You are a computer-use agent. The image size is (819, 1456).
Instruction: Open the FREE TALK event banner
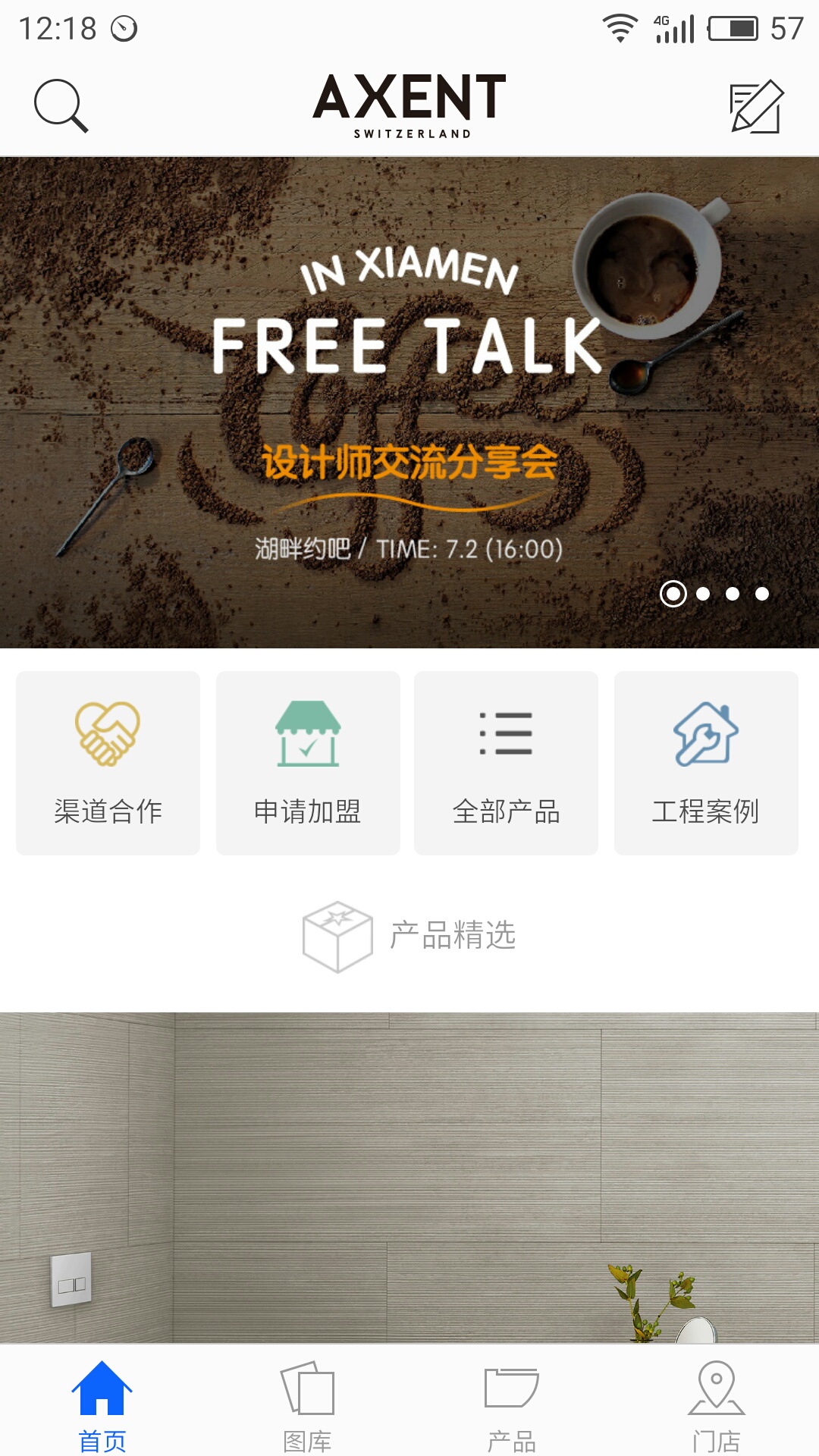409,379
